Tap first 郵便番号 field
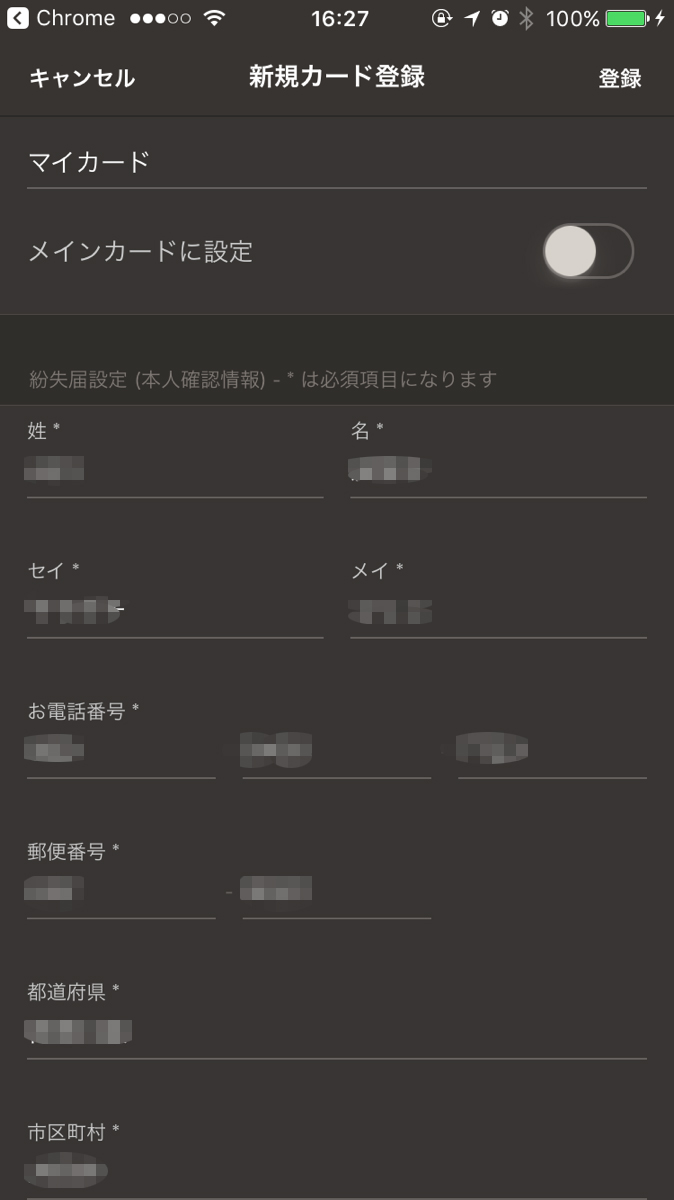 [x=121, y=890]
